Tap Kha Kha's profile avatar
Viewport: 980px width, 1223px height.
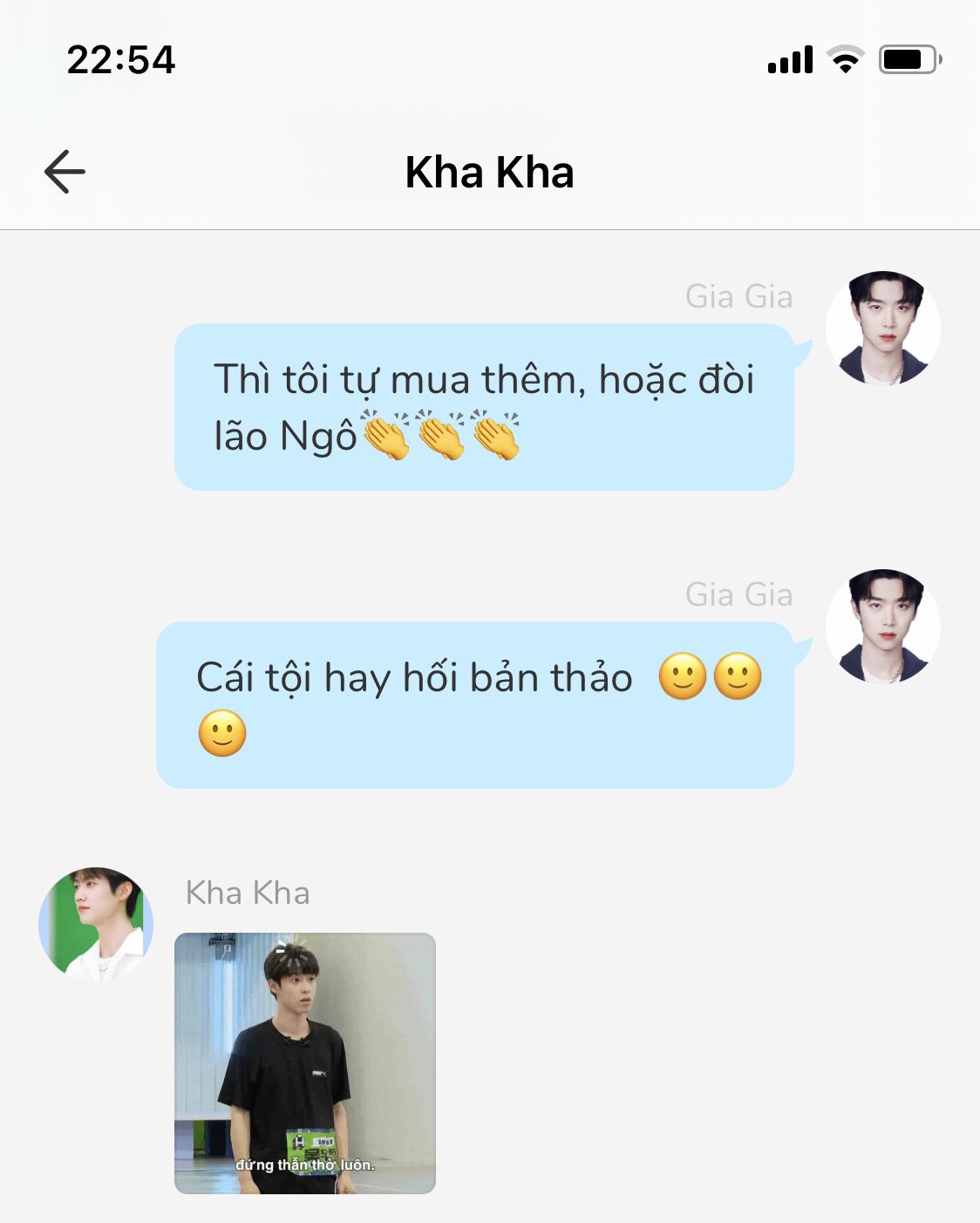click(x=96, y=924)
